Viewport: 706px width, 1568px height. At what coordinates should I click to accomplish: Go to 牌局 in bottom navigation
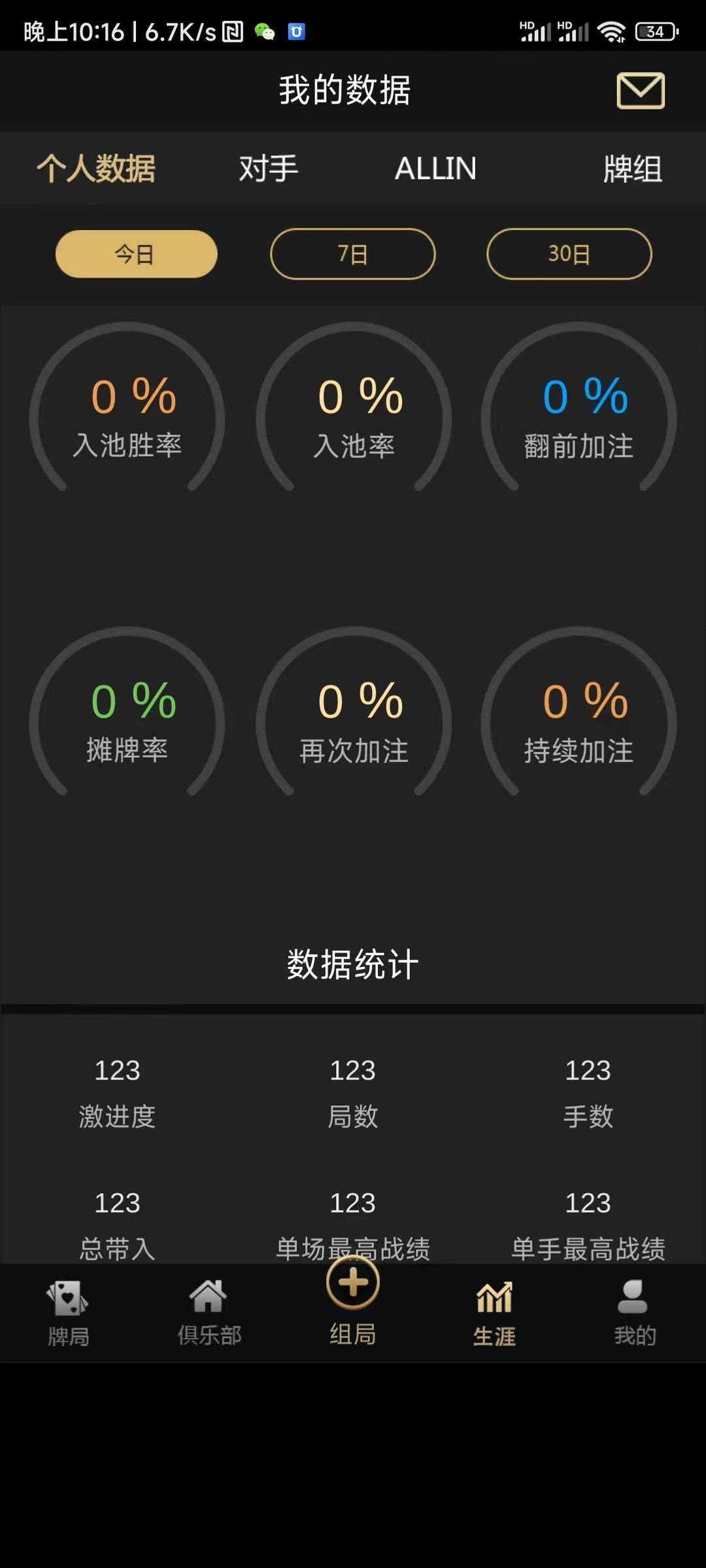(69, 1312)
